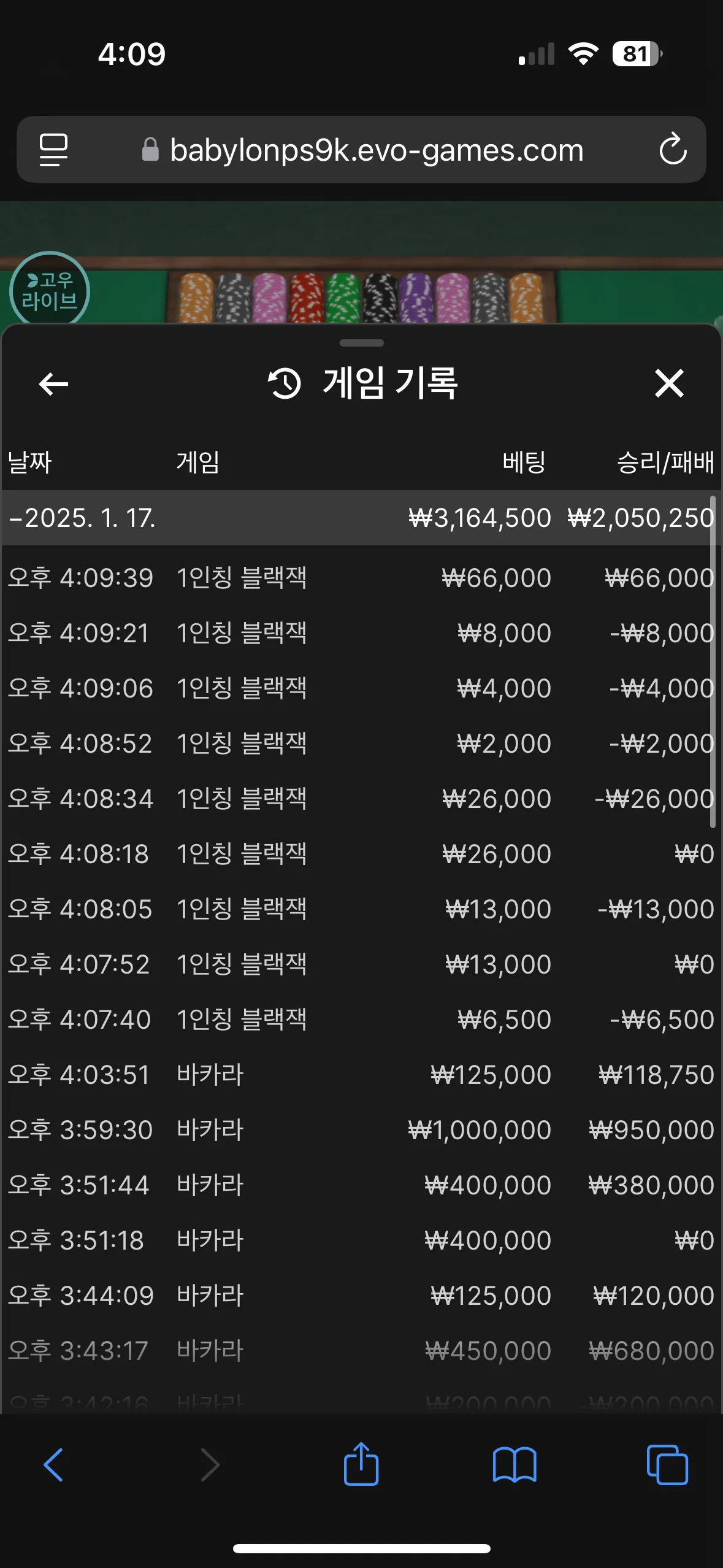Tap the babylonps9k.evo-games.com address field
The height and width of the screenshot is (1568, 723).
pos(362,150)
